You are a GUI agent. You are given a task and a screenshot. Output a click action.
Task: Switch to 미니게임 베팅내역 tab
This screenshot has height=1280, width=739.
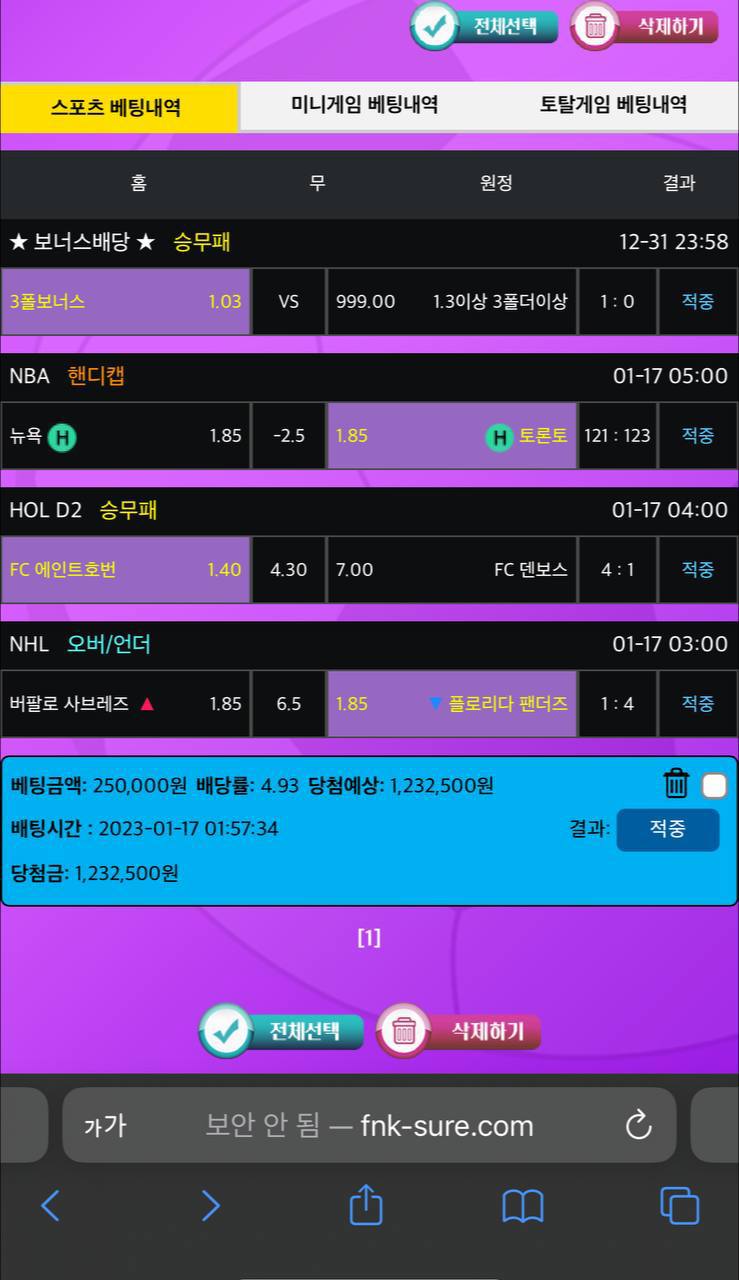364,105
